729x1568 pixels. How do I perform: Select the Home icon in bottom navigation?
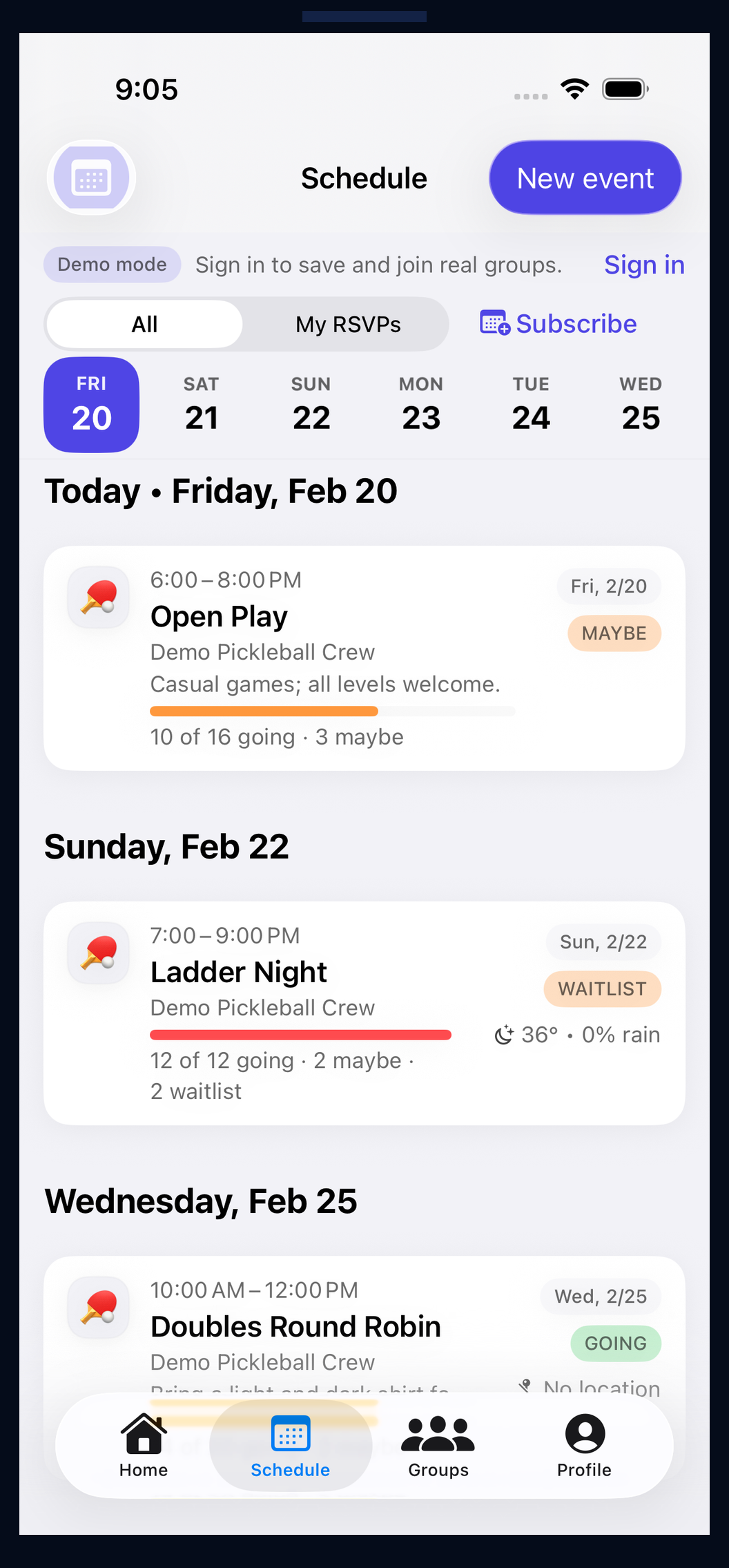142,1431
